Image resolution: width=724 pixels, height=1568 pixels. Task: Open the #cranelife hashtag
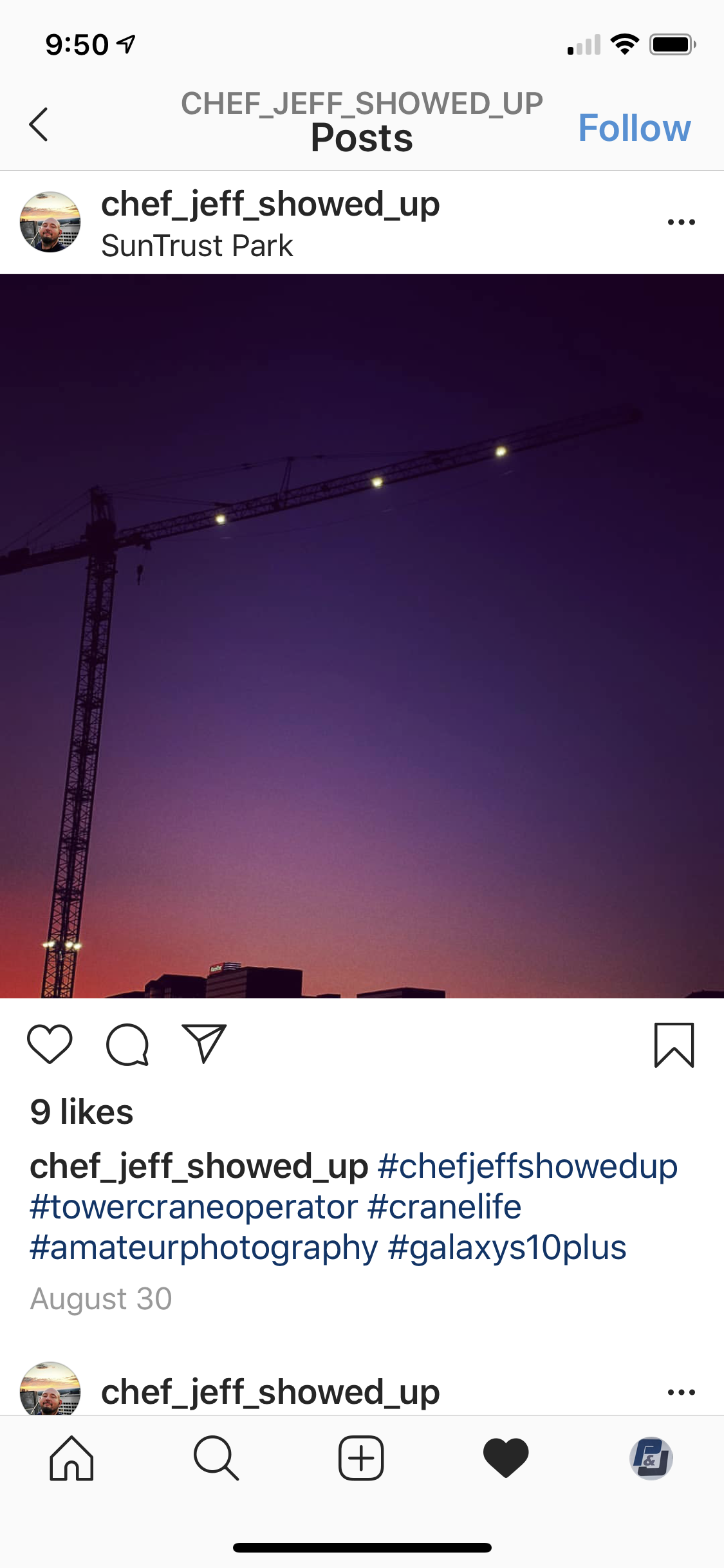444,1207
